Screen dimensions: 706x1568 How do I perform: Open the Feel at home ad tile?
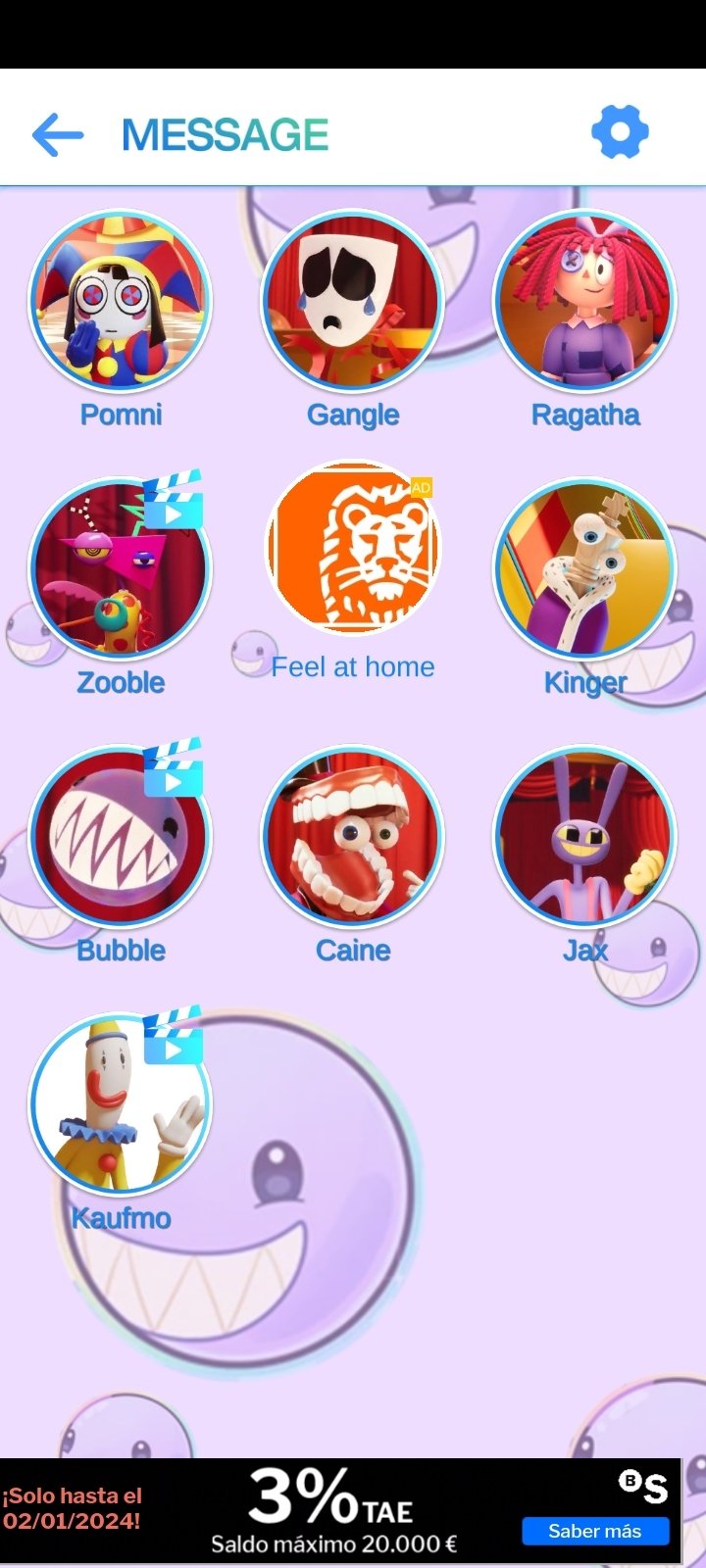tap(352, 549)
